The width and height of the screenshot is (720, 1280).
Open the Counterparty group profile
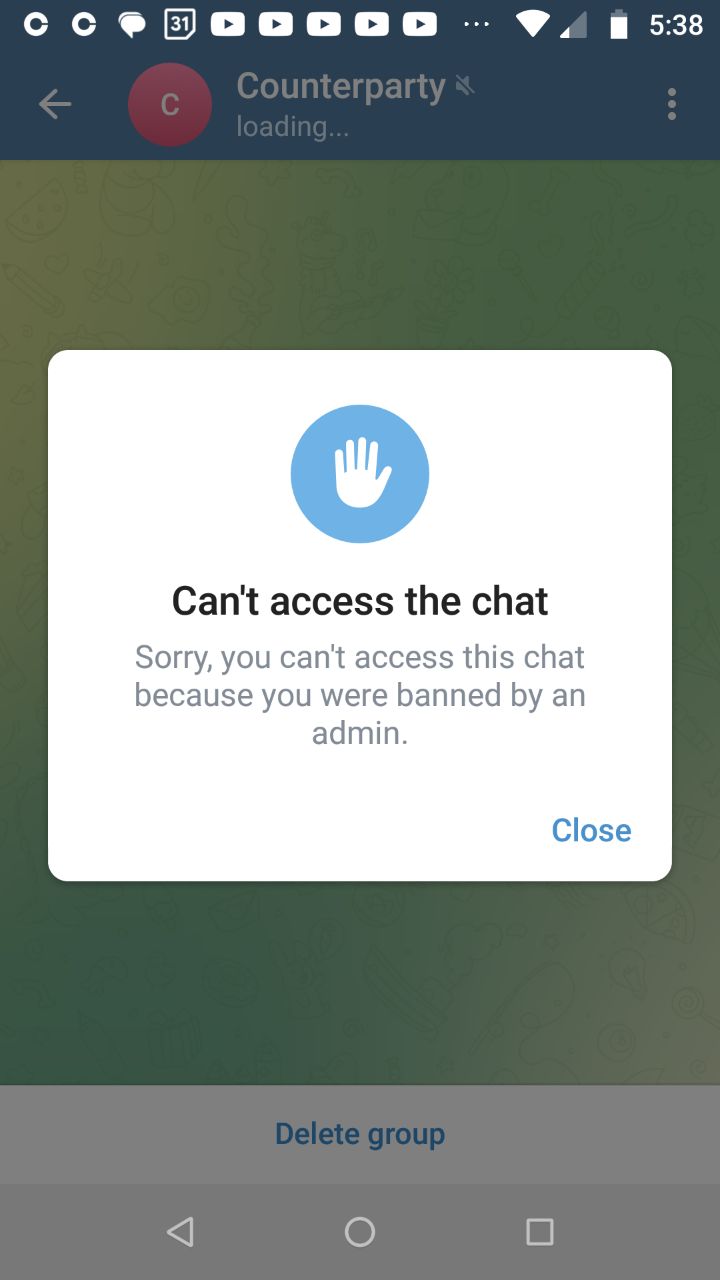340,104
